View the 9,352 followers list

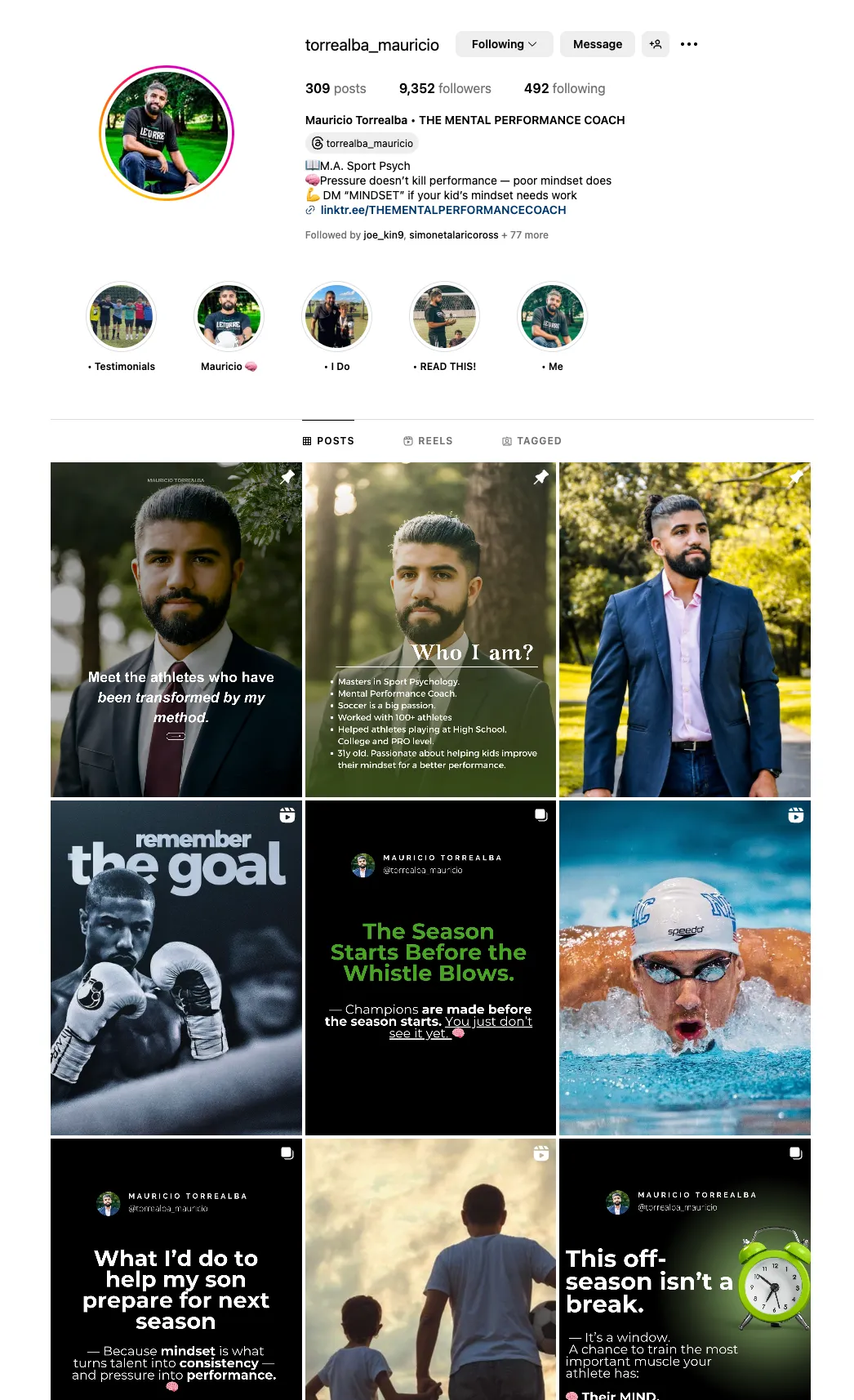coord(445,88)
